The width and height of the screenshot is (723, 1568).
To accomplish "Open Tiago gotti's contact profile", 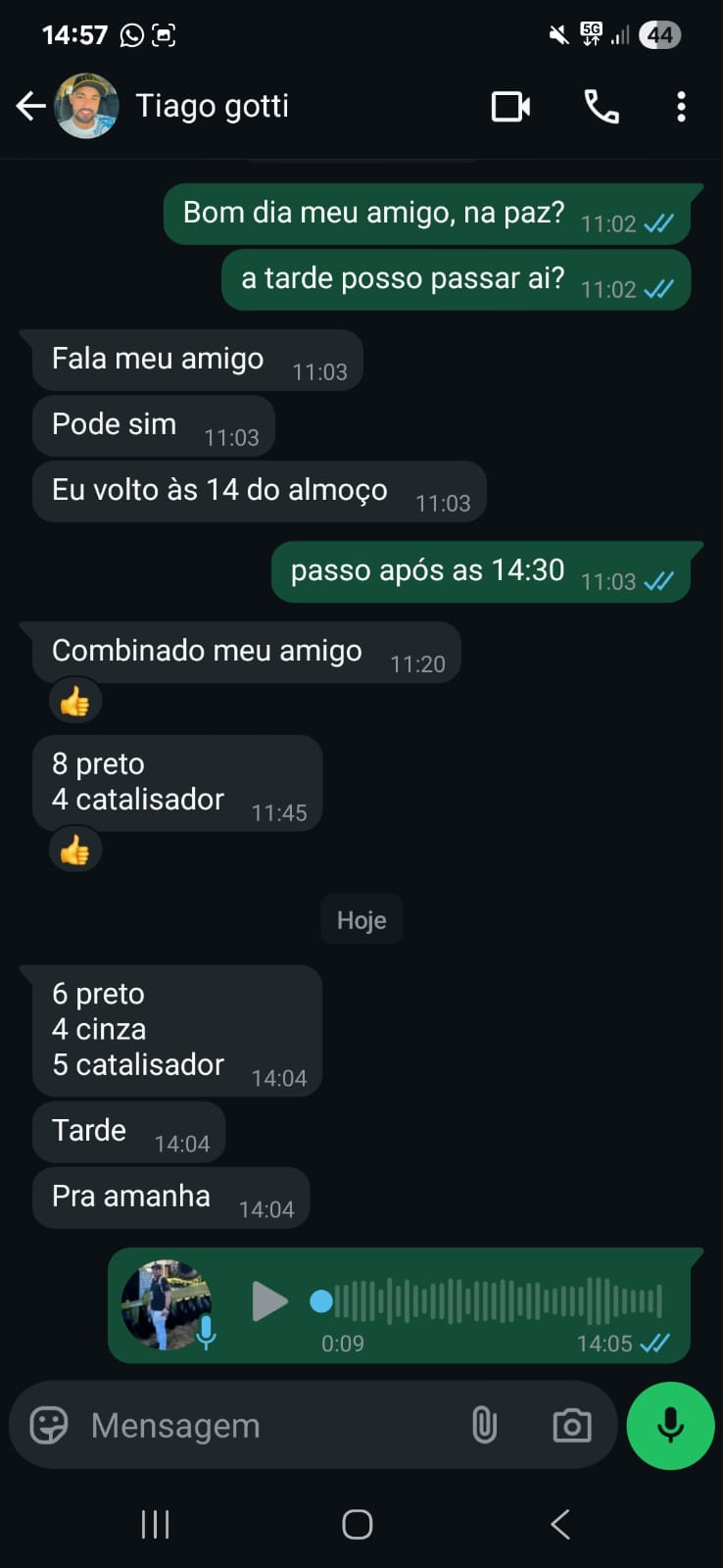I will tap(212, 106).
